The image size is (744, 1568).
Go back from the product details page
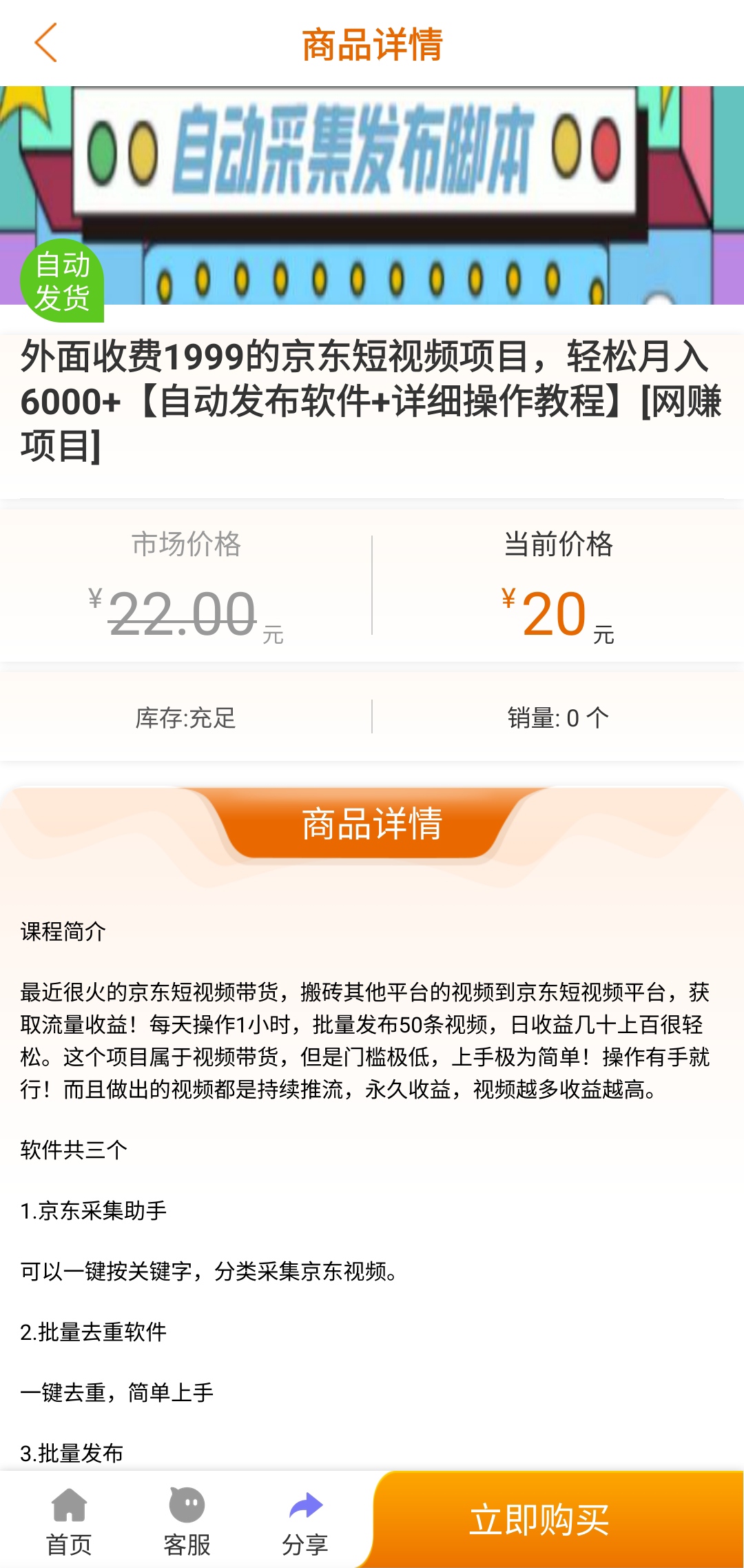(45, 43)
